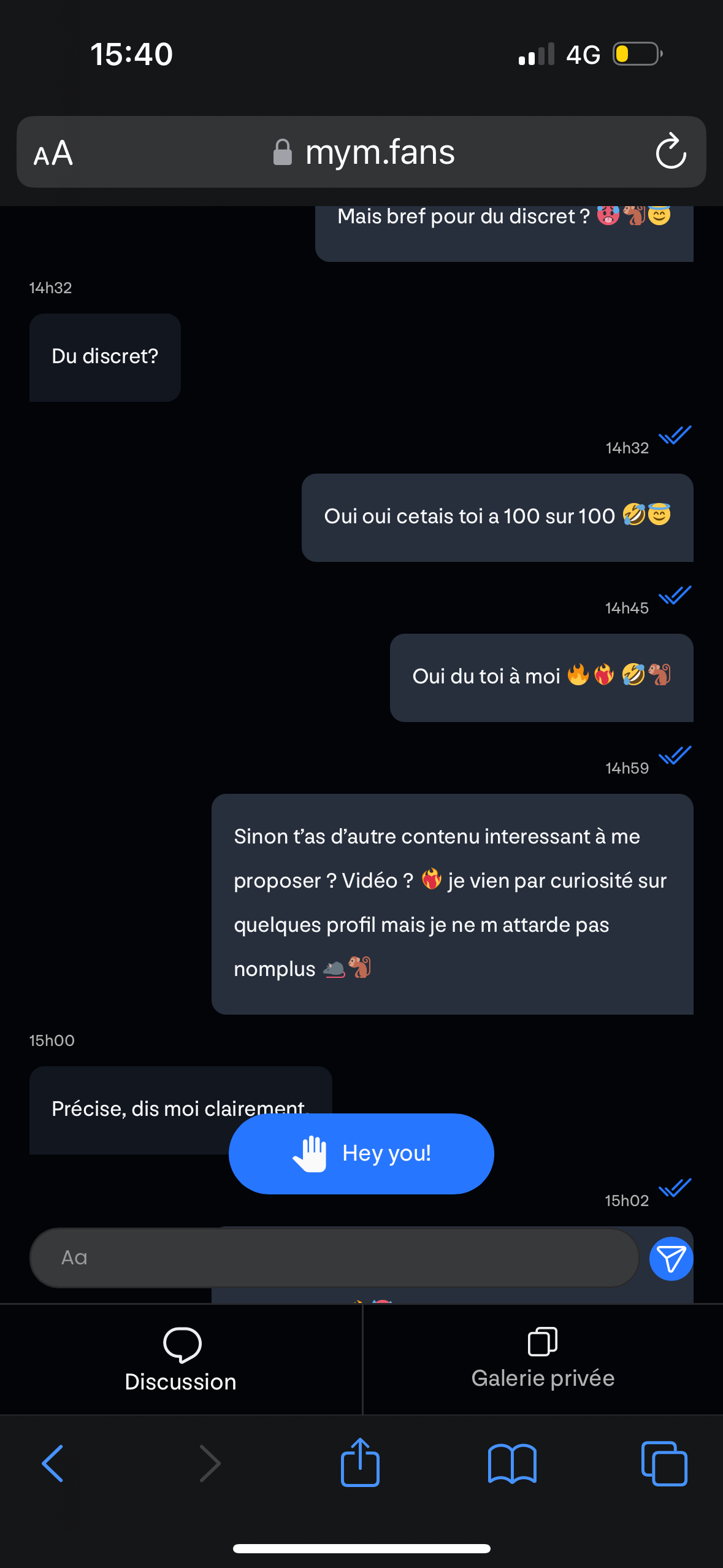Screen dimensions: 723x1568
Task: Focus the Aa message input field
Action: pyautogui.click(x=334, y=1258)
